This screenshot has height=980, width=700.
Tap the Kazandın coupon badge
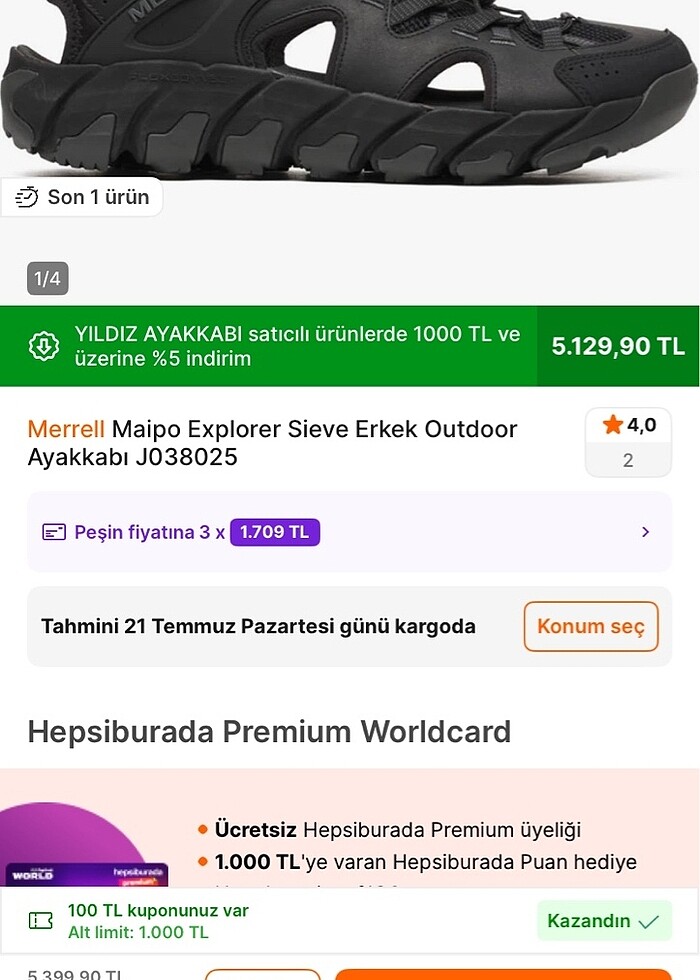tap(603, 921)
